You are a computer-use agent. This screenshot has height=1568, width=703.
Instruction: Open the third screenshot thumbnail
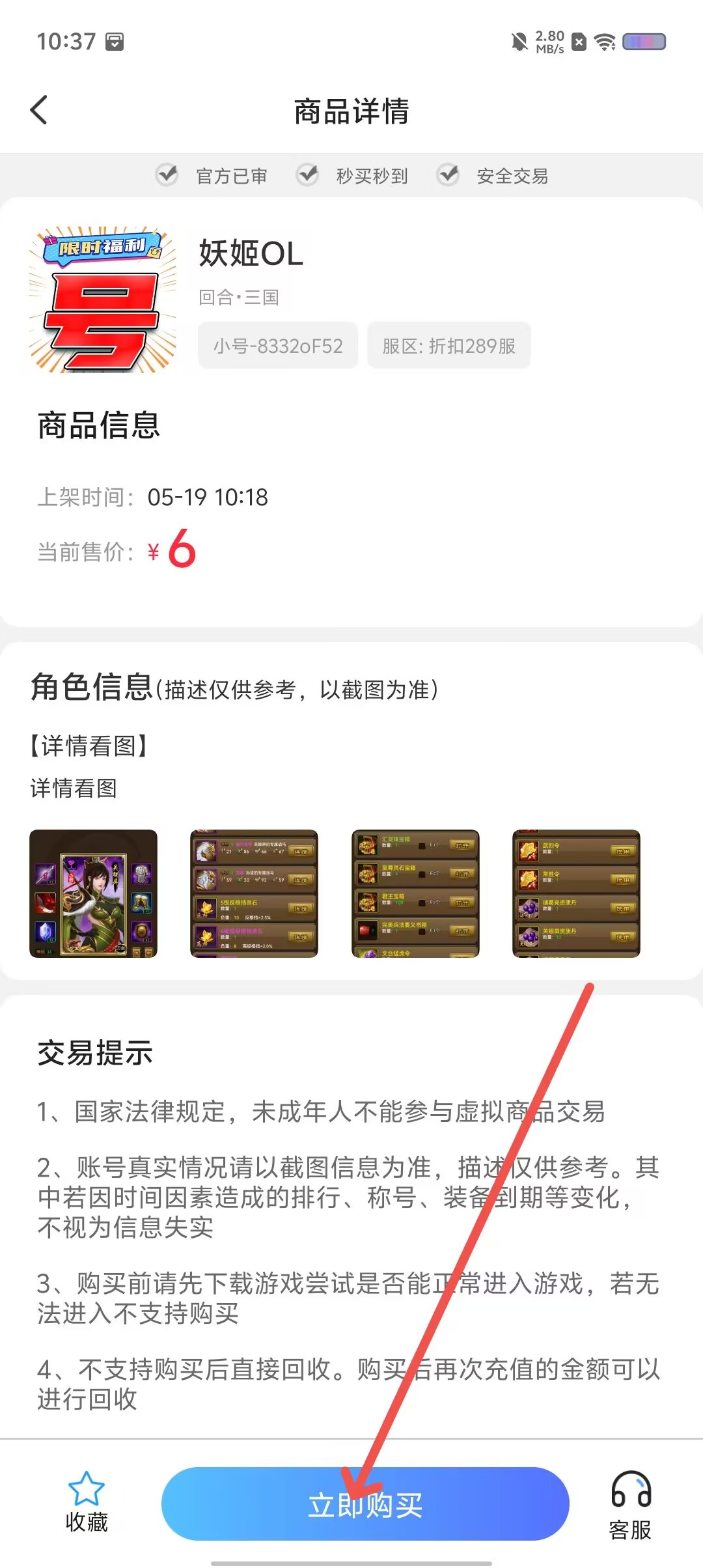[x=415, y=893]
